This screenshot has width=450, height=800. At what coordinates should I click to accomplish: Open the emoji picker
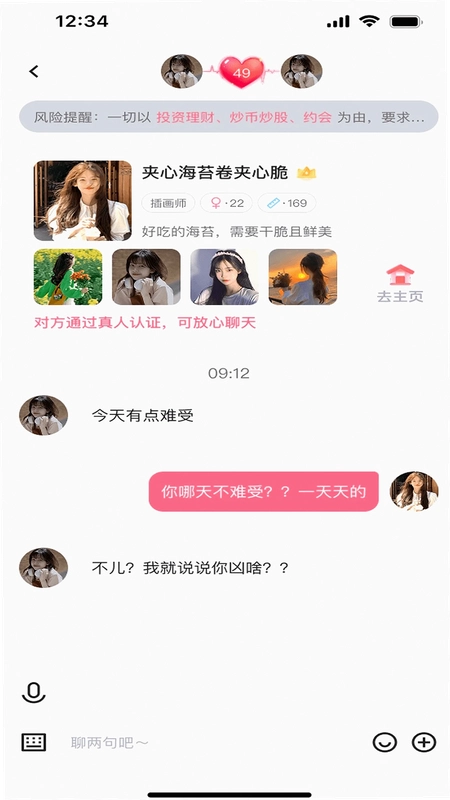(384, 742)
